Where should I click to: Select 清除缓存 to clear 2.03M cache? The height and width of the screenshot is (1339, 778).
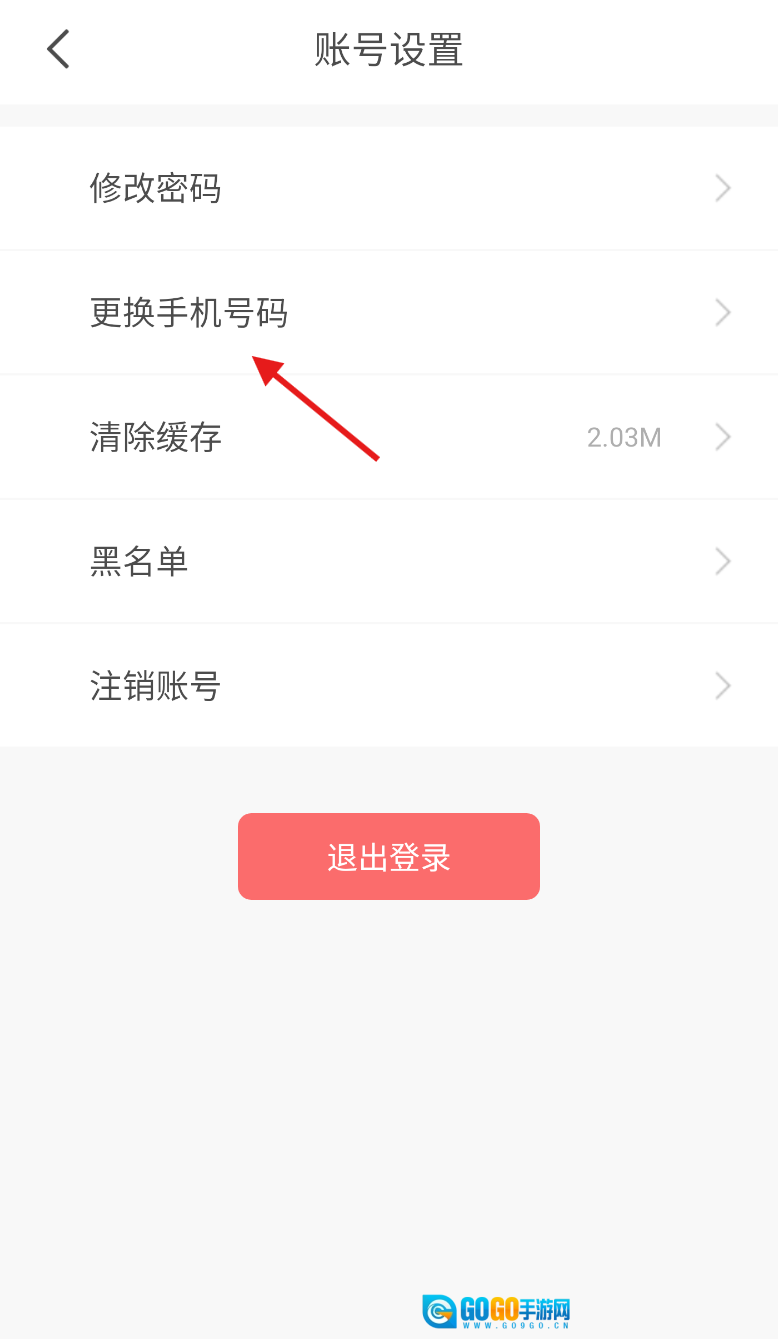(x=388, y=437)
